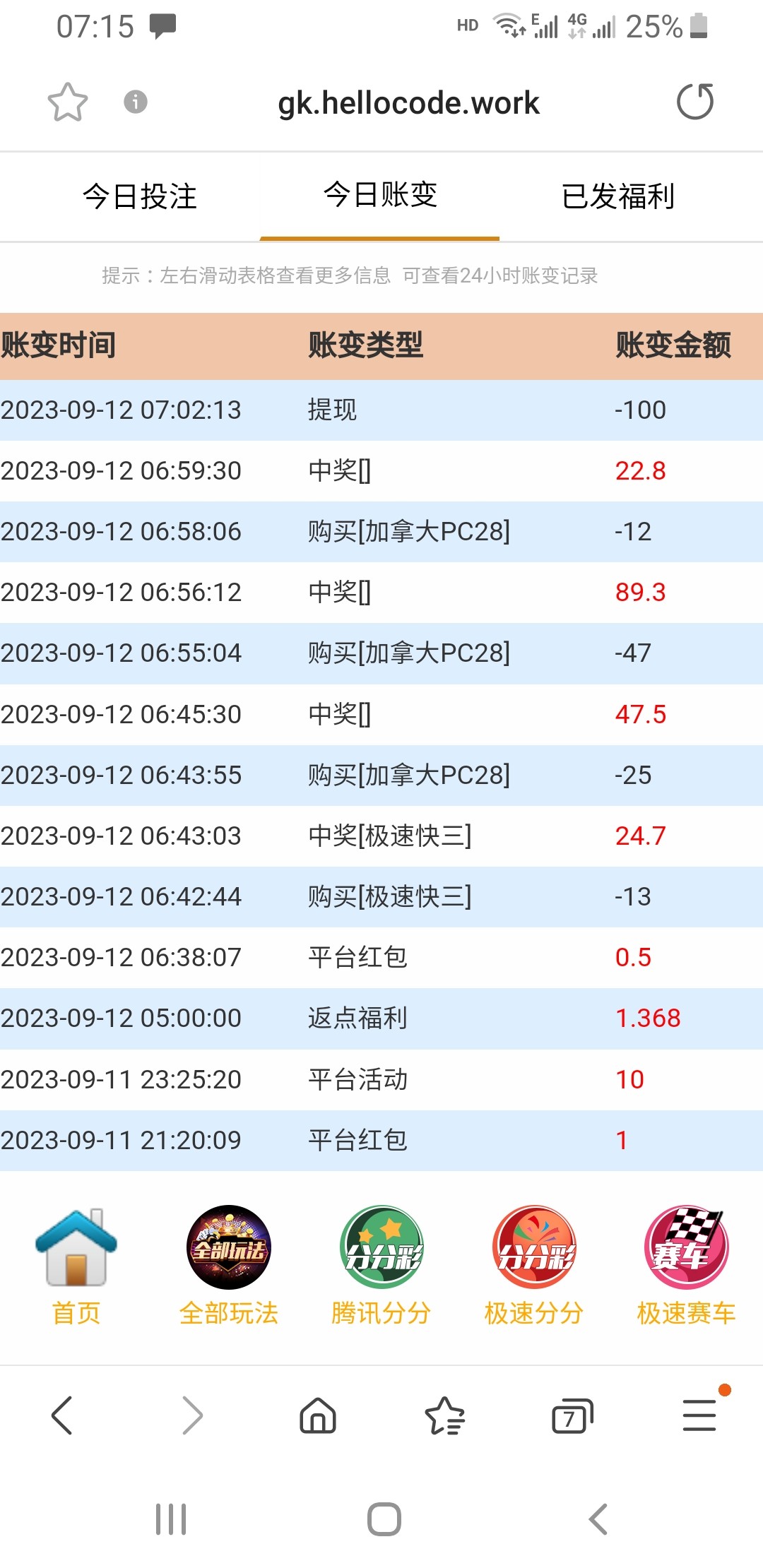The image size is (763, 1568).
Task: Show recent apps from the system bar
Action: click(171, 1519)
